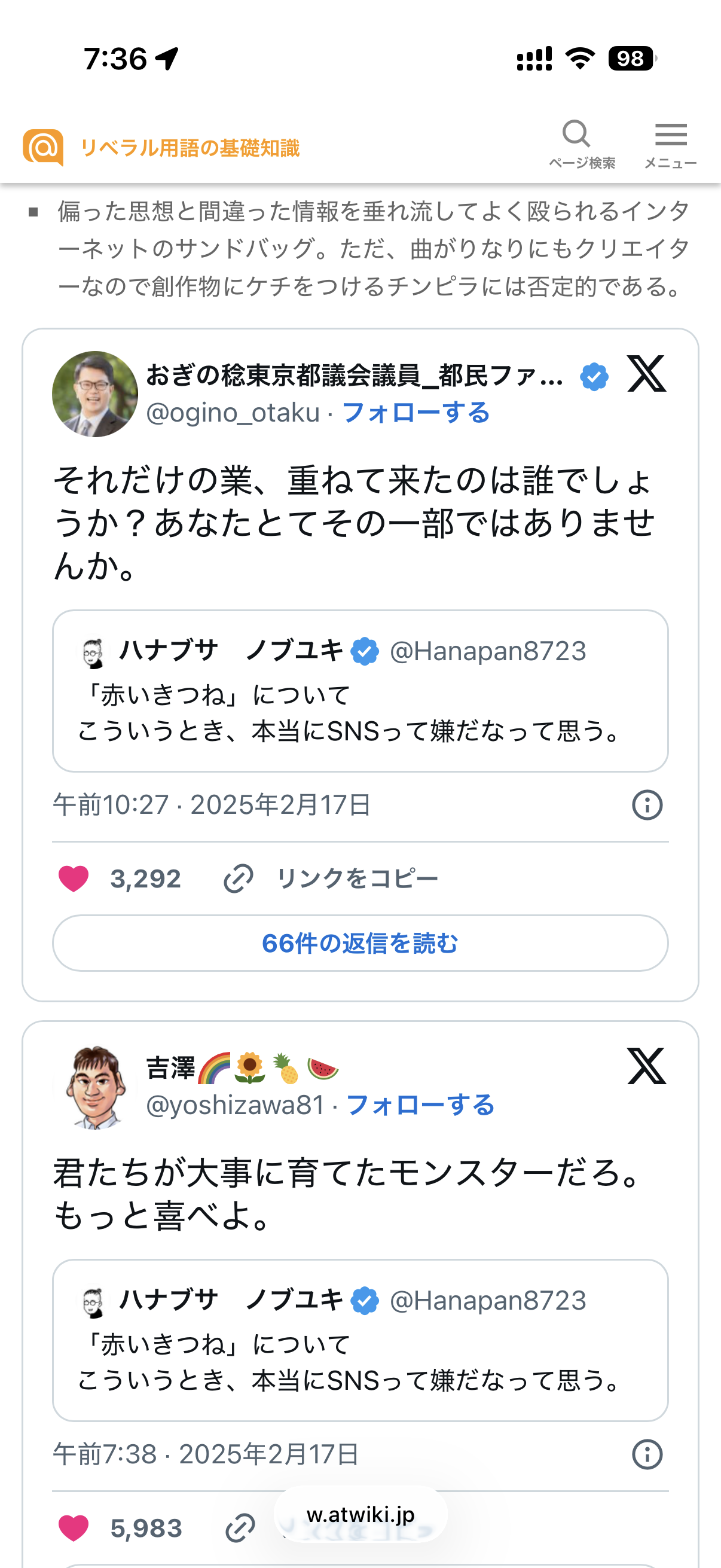Follow @ogino_otaku via フォローする
The width and height of the screenshot is (721, 1568).
click(x=416, y=413)
